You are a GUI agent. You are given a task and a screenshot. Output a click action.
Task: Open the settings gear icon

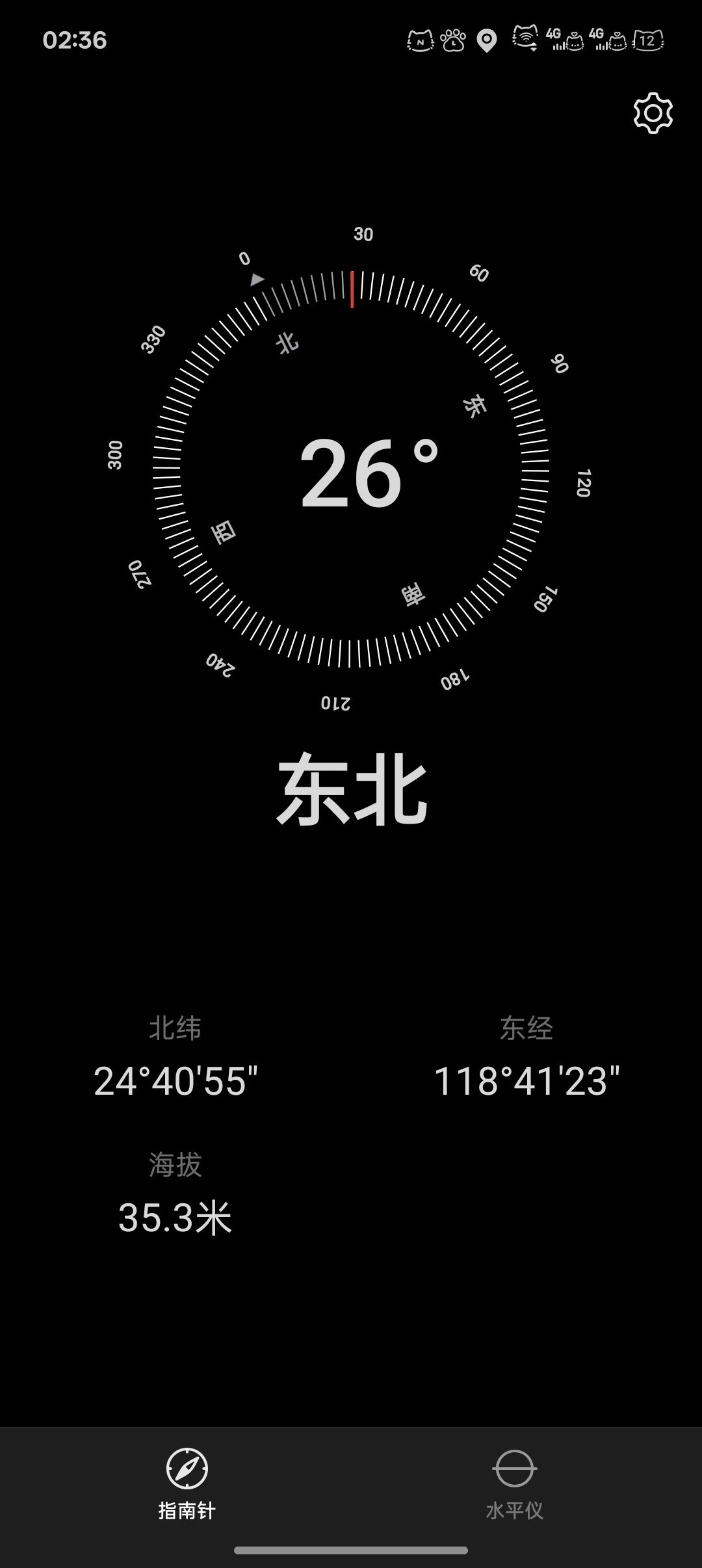pyautogui.click(x=653, y=113)
